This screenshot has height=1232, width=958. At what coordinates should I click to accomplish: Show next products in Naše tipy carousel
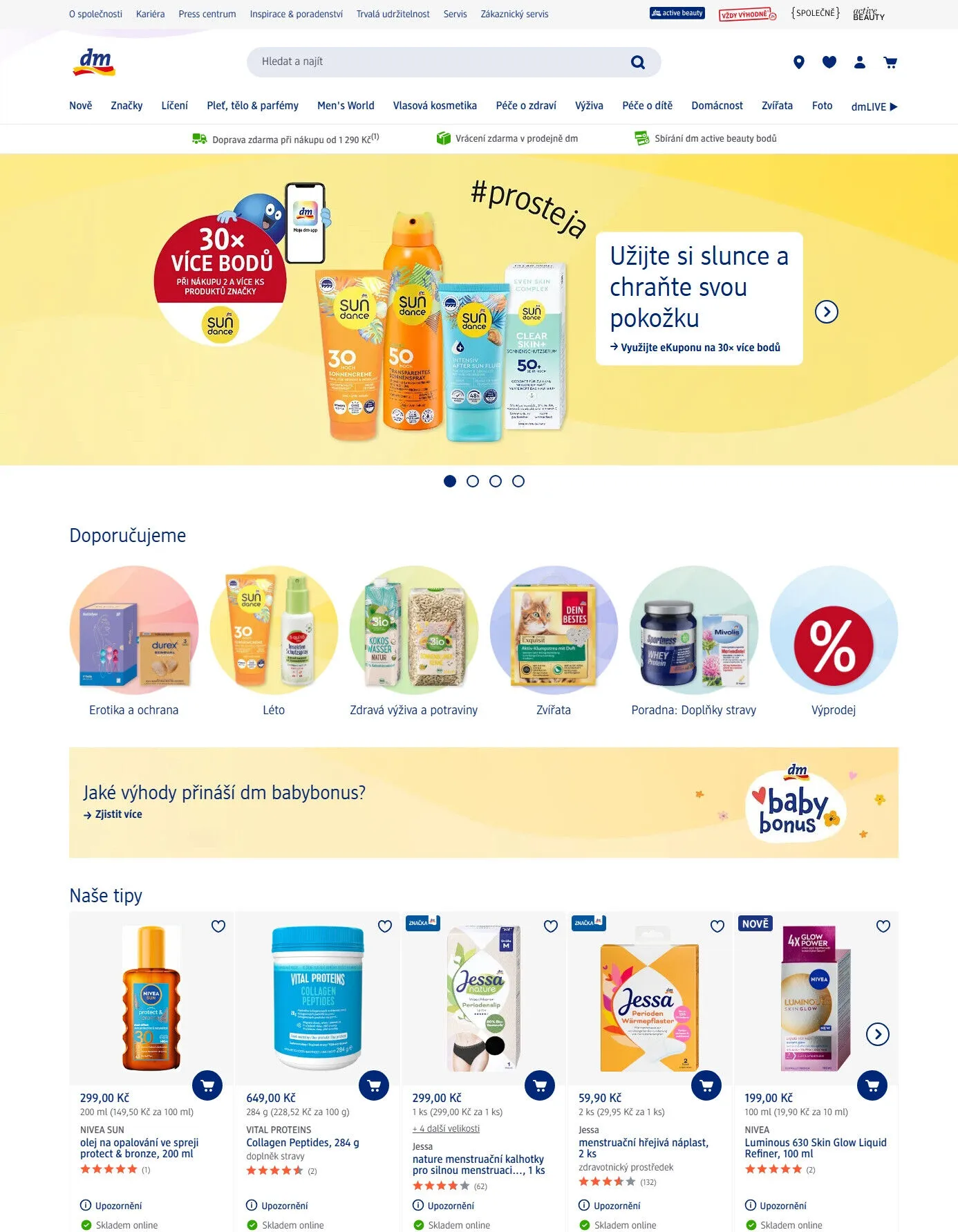[x=877, y=1034]
